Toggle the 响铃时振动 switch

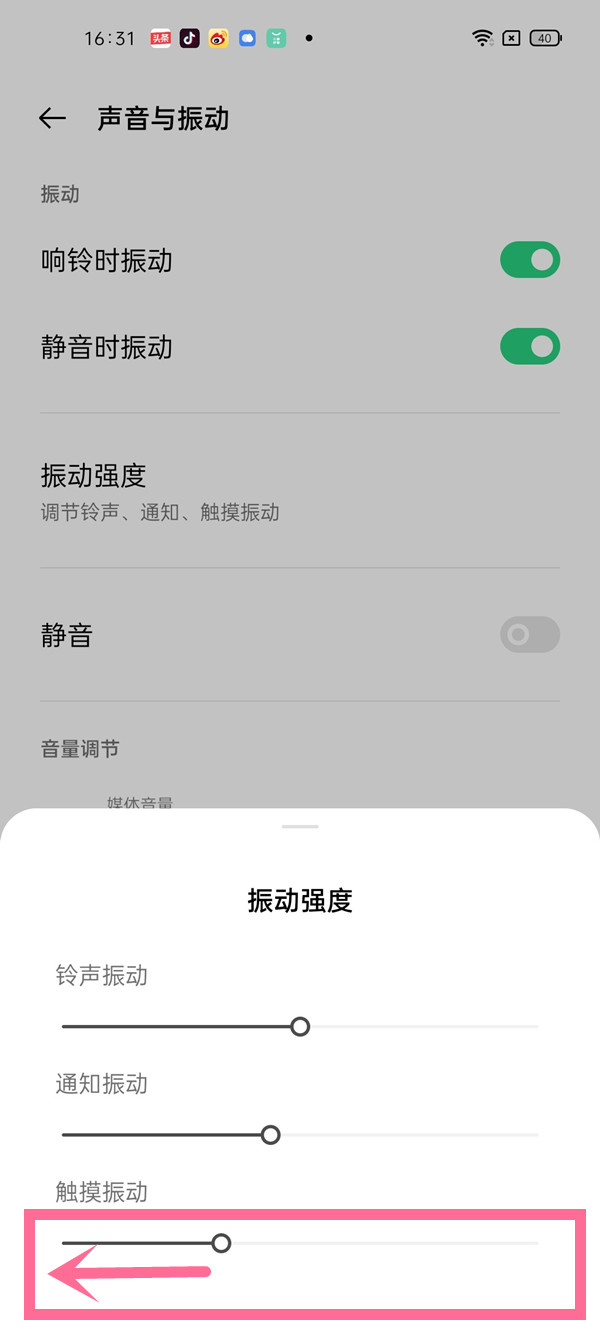[529, 261]
